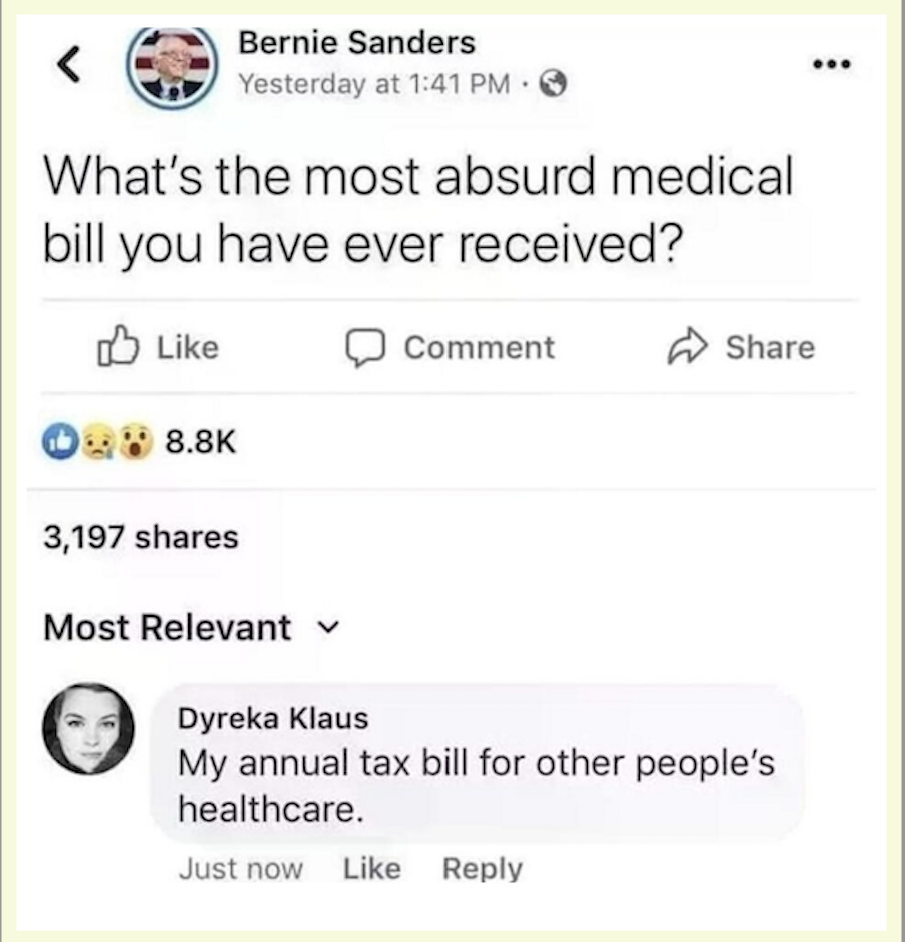Like Bernie Sanders' post
Screen dimensions: 905x942
pos(158,347)
